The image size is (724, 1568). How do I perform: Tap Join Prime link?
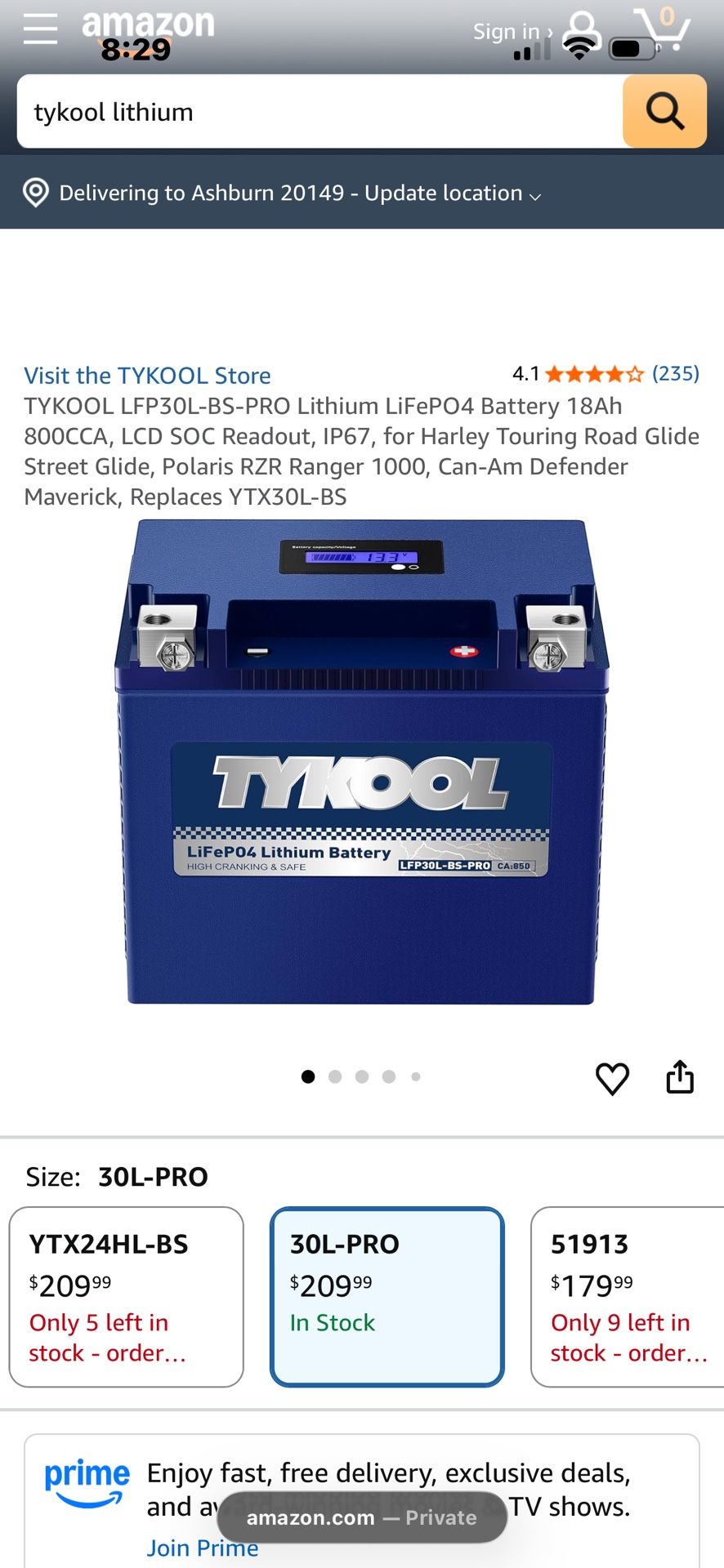(202, 1548)
